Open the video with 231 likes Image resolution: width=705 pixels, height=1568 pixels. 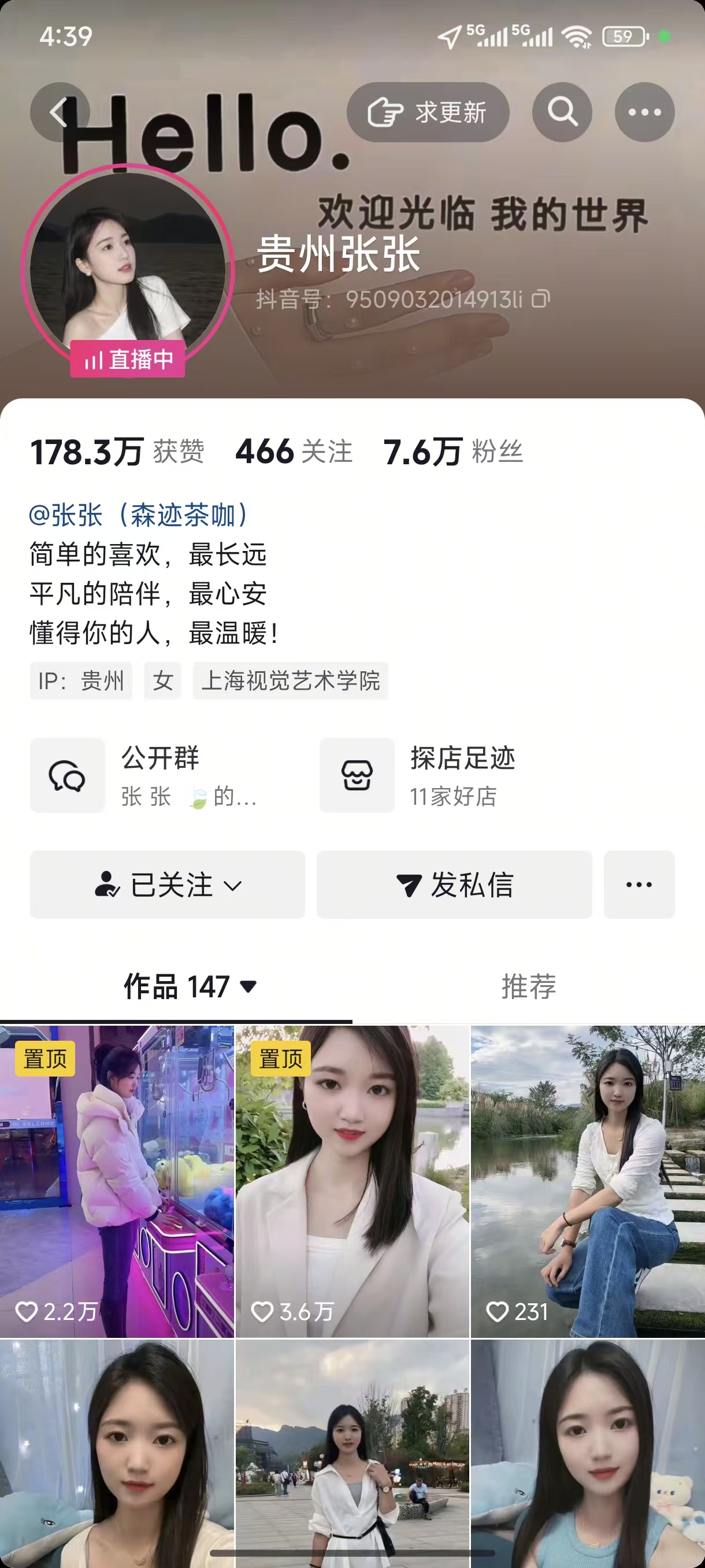[x=588, y=1181]
